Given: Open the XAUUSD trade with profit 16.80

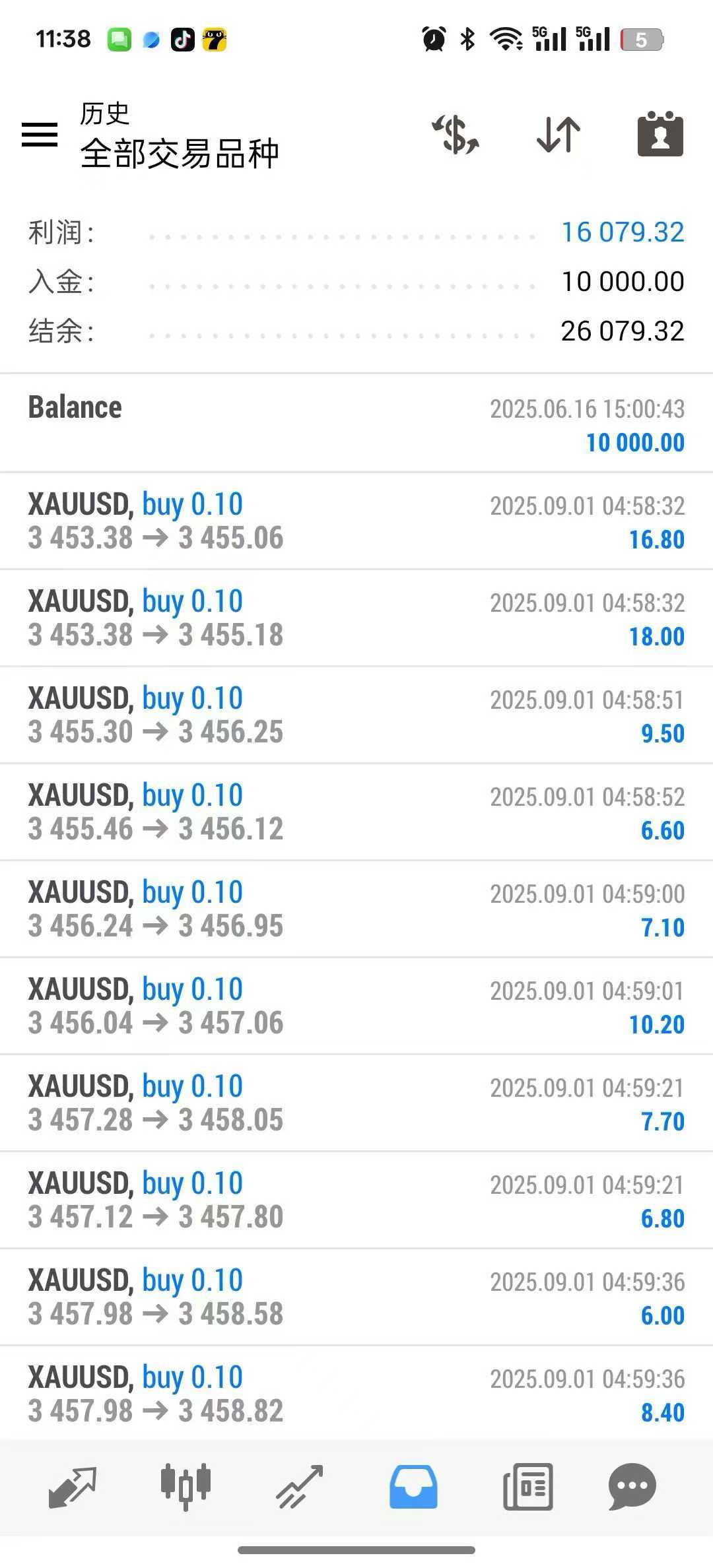Looking at the screenshot, I should 356,521.
